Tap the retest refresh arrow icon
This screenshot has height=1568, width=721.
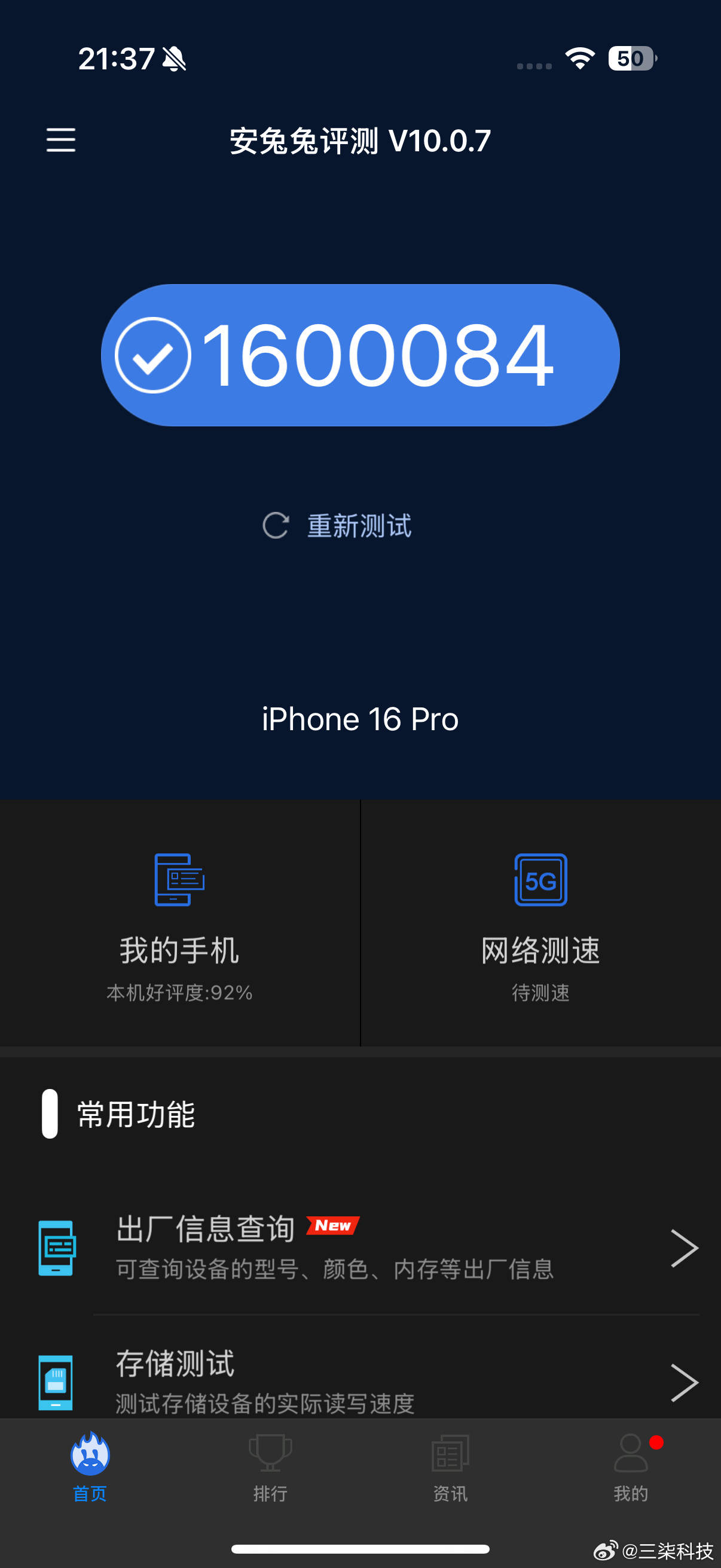point(277,524)
